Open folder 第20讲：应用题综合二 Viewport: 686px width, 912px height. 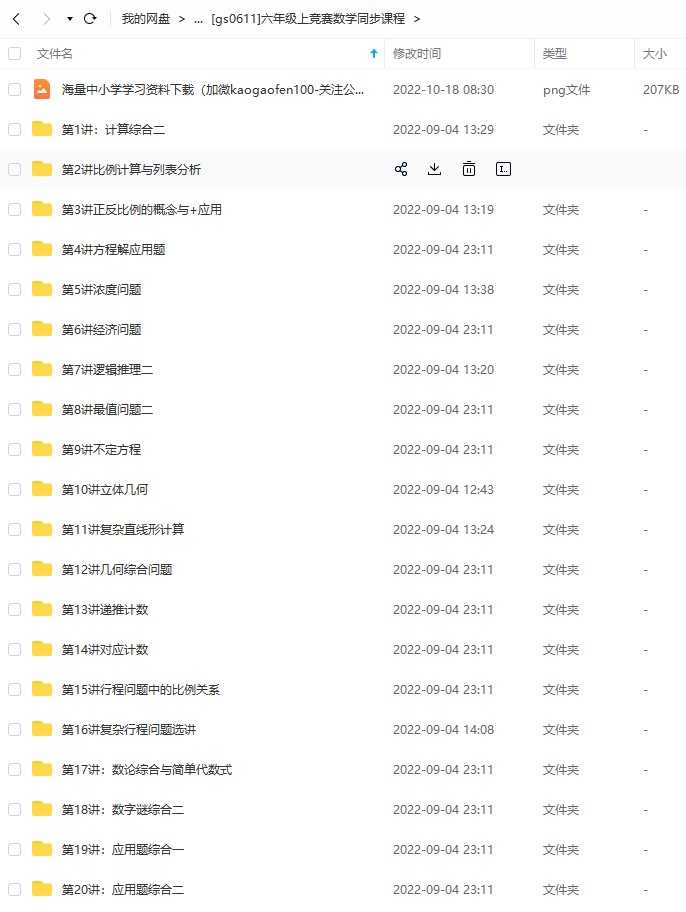coord(123,889)
